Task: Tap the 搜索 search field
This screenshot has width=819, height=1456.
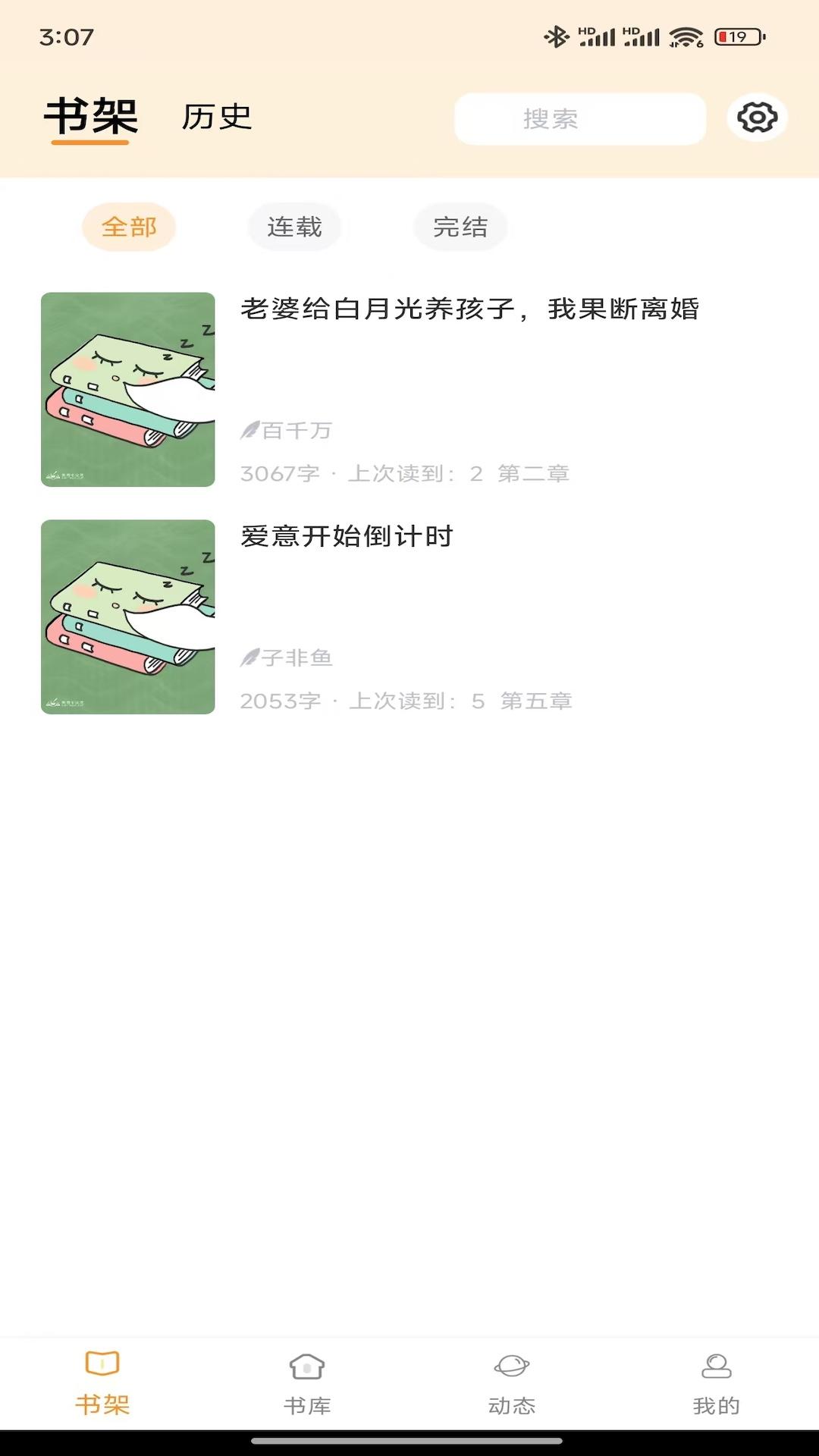Action: click(580, 118)
